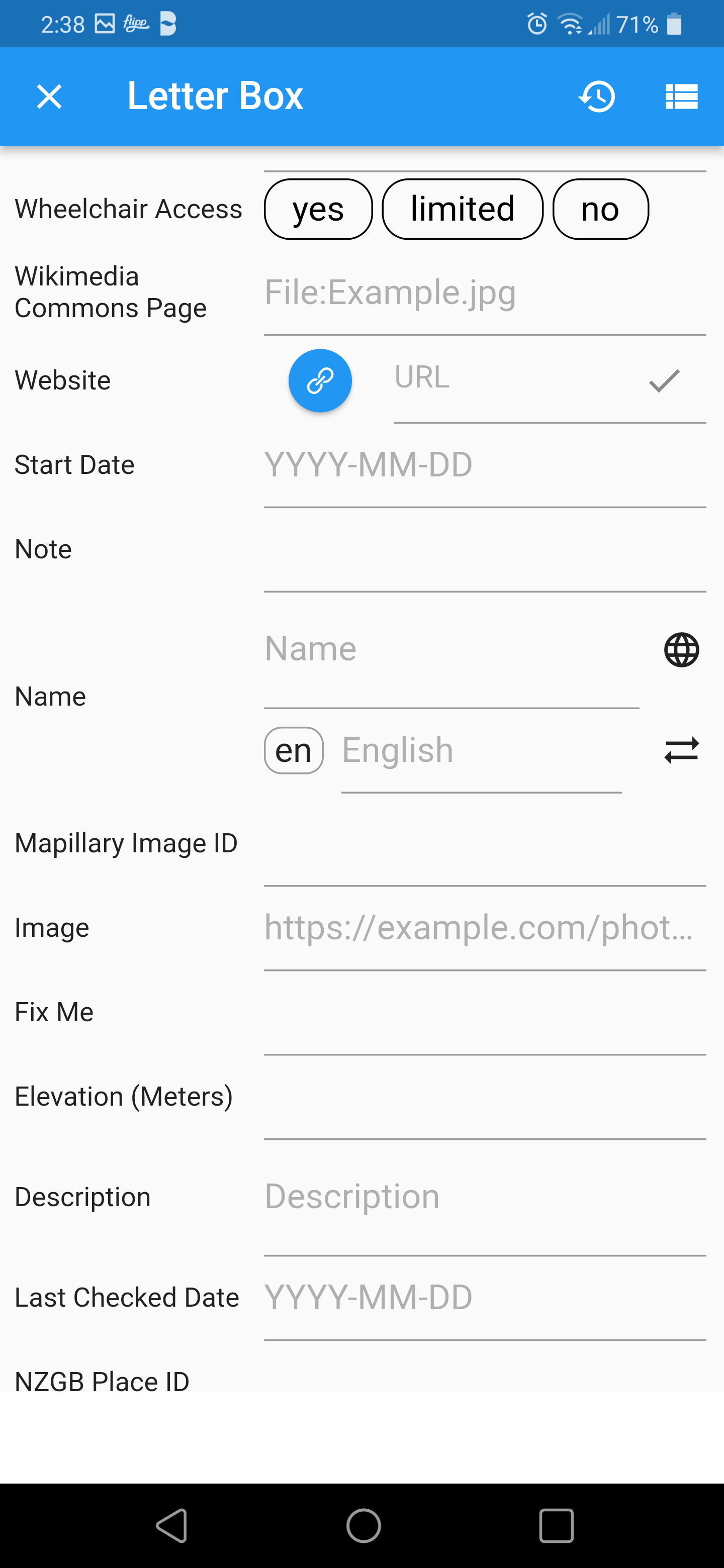This screenshot has width=724, height=1568.
Task: Open the edit history icon in the top bar
Action: point(597,96)
